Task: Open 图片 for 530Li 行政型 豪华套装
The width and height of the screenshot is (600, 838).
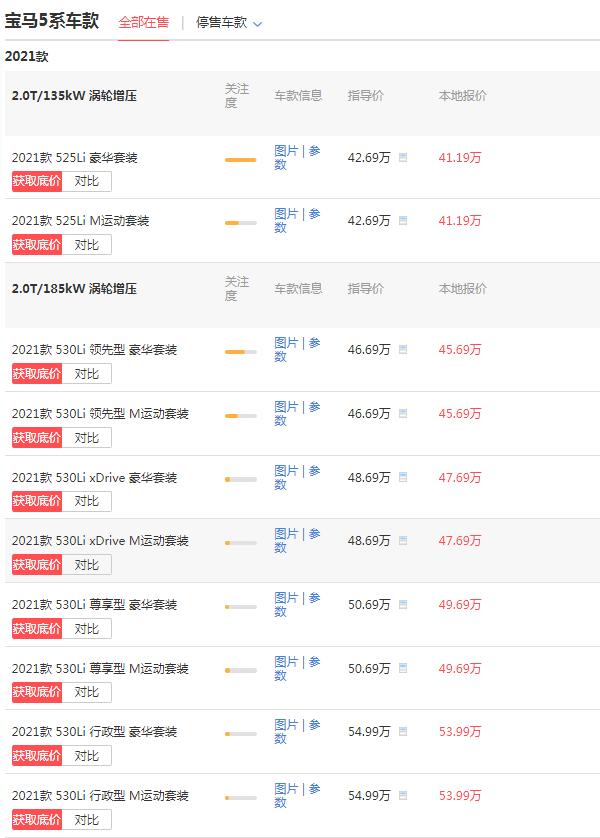Action: coord(286,725)
